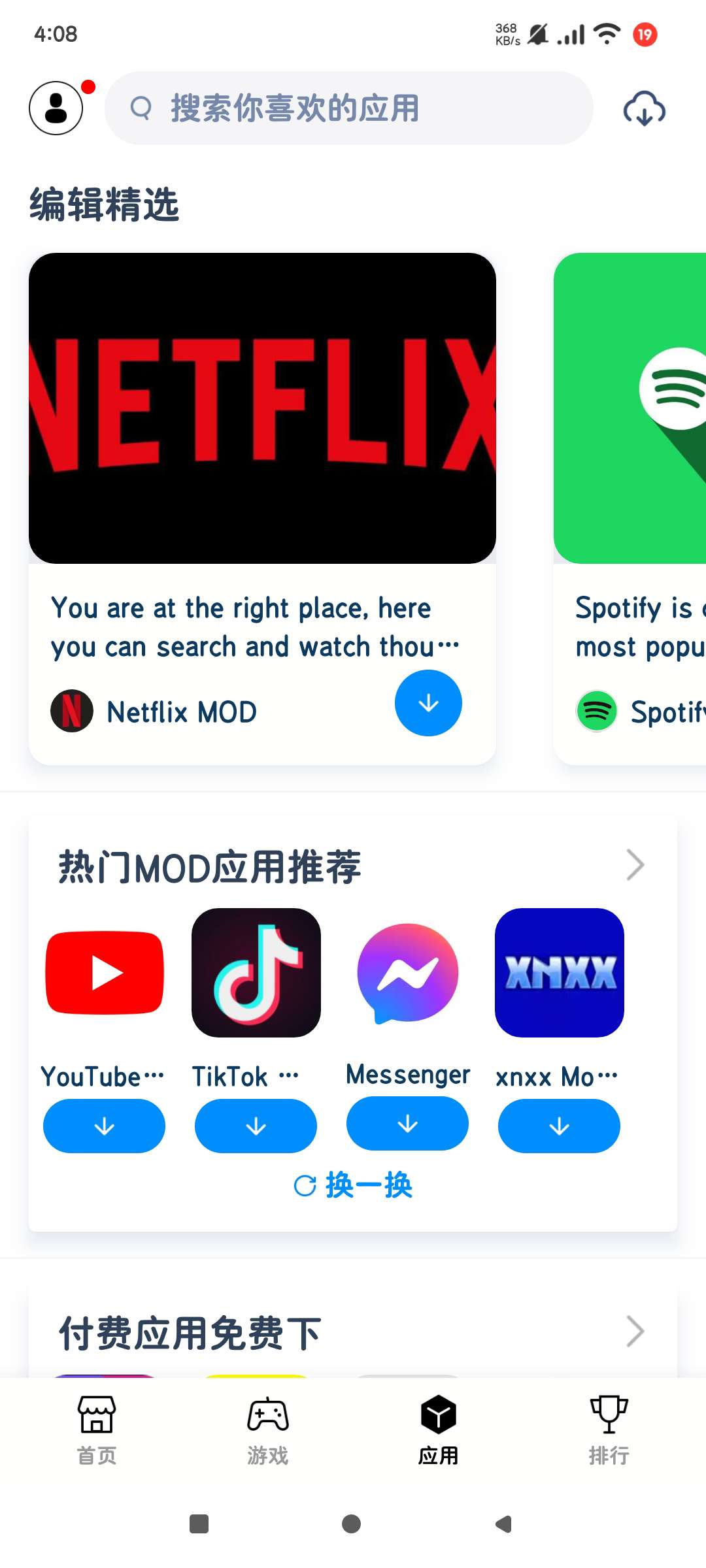This screenshot has width=706, height=1568.
Task: Open the YouTube app icon
Action: click(x=105, y=973)
